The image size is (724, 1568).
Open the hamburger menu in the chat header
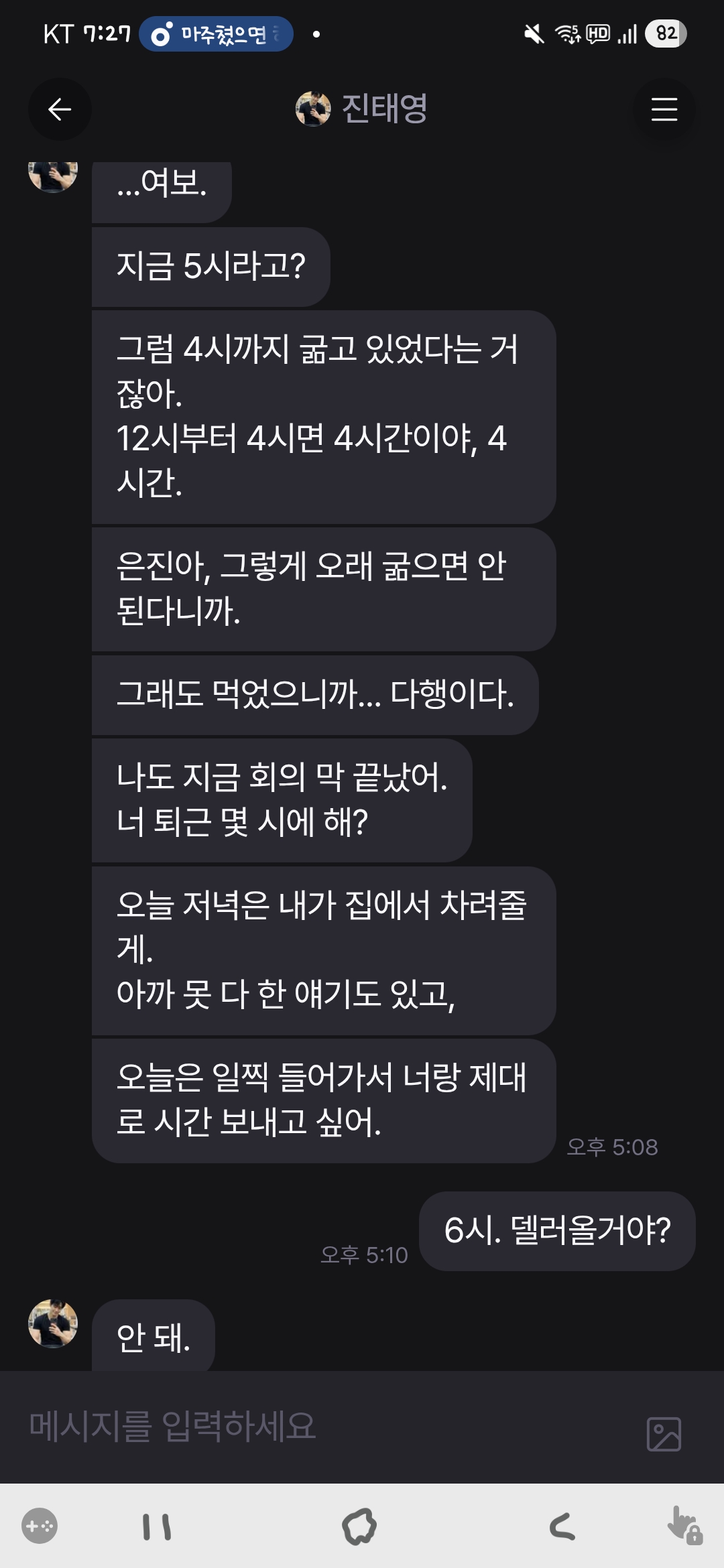coord(664,109)
